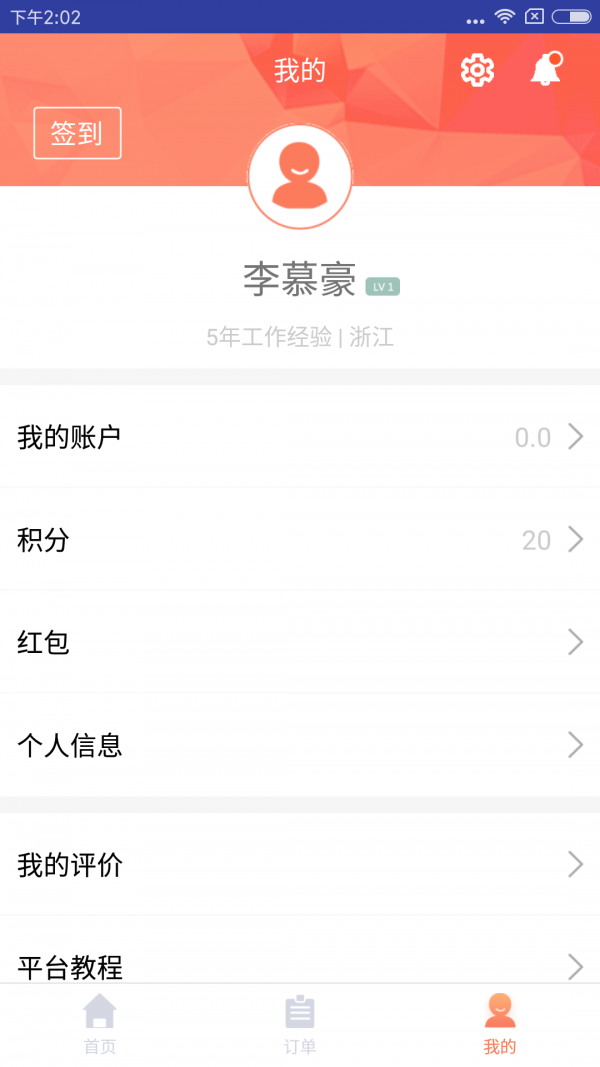Open the profile avatar picture

tap(300, 177)
